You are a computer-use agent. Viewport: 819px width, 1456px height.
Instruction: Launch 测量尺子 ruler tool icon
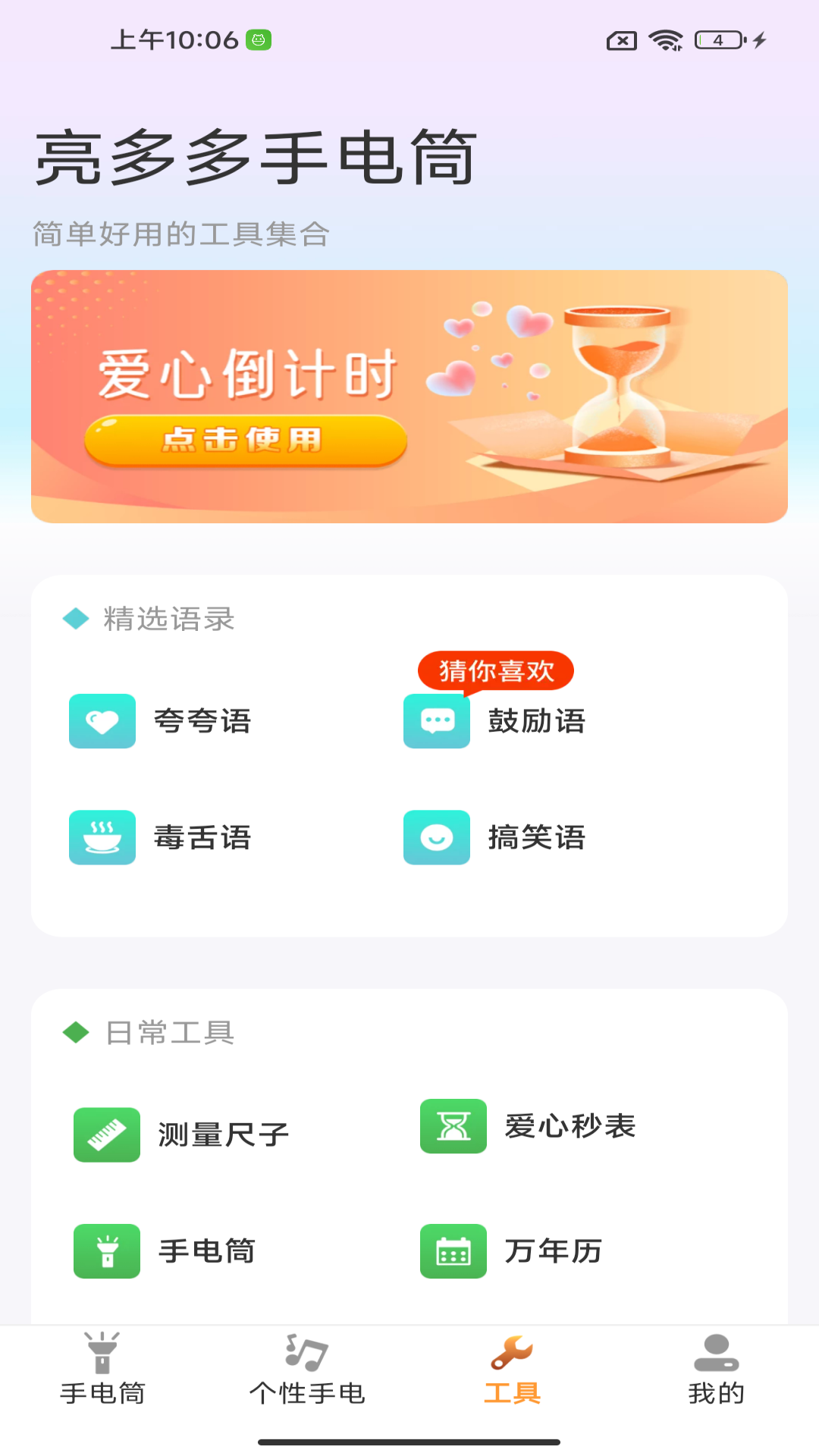[106, 1132]
